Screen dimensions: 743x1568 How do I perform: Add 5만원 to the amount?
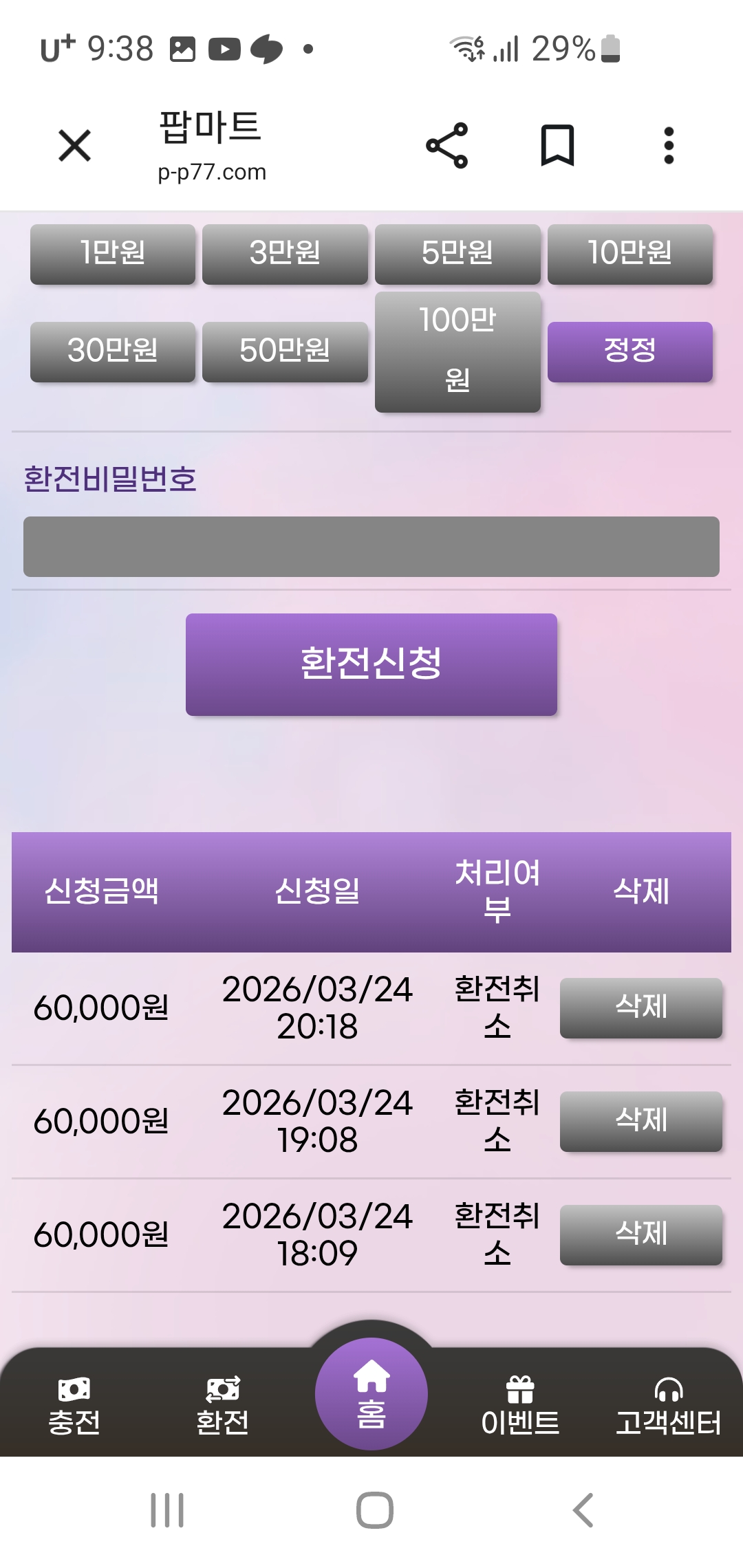[x=457, y=254]
